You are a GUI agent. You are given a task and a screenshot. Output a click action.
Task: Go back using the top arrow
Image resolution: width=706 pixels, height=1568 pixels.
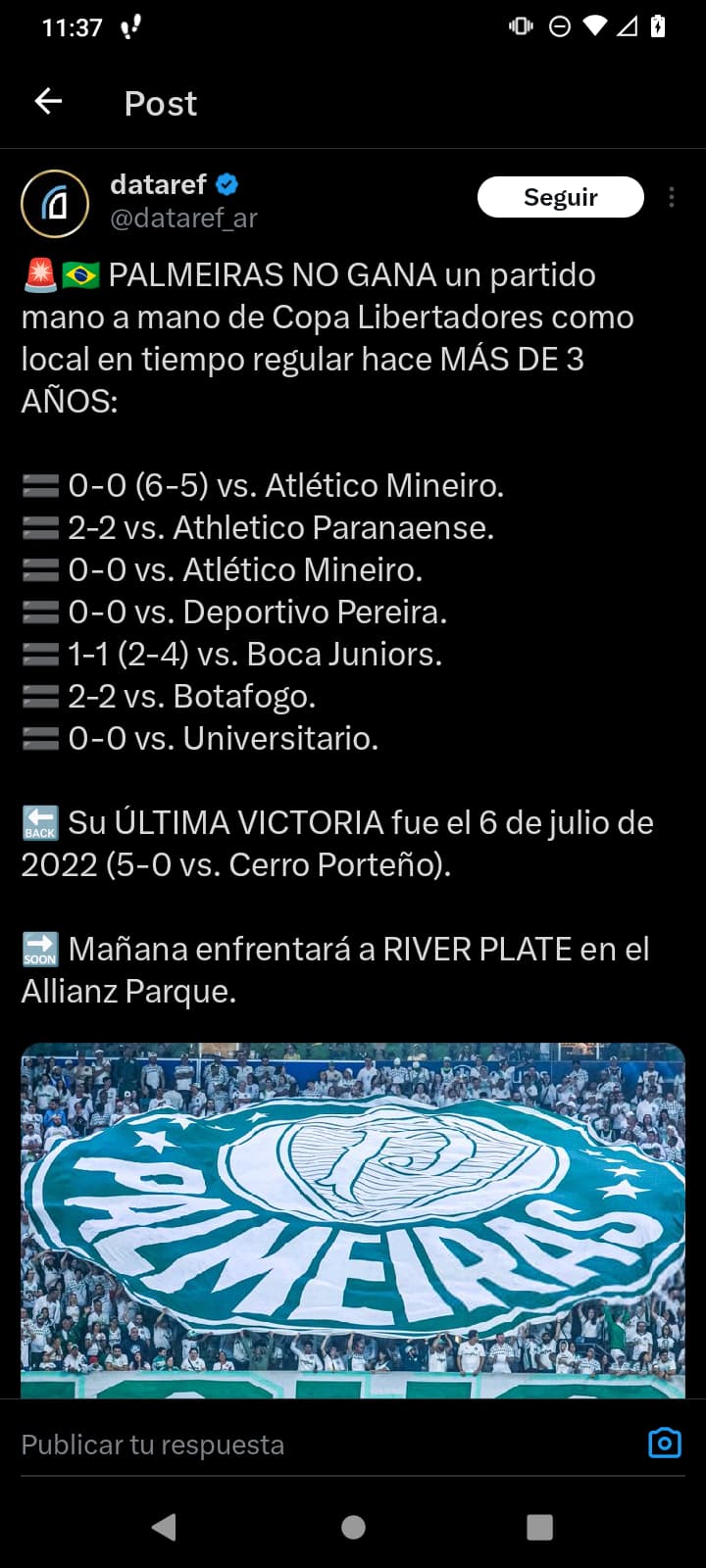(x=48, y=101)
